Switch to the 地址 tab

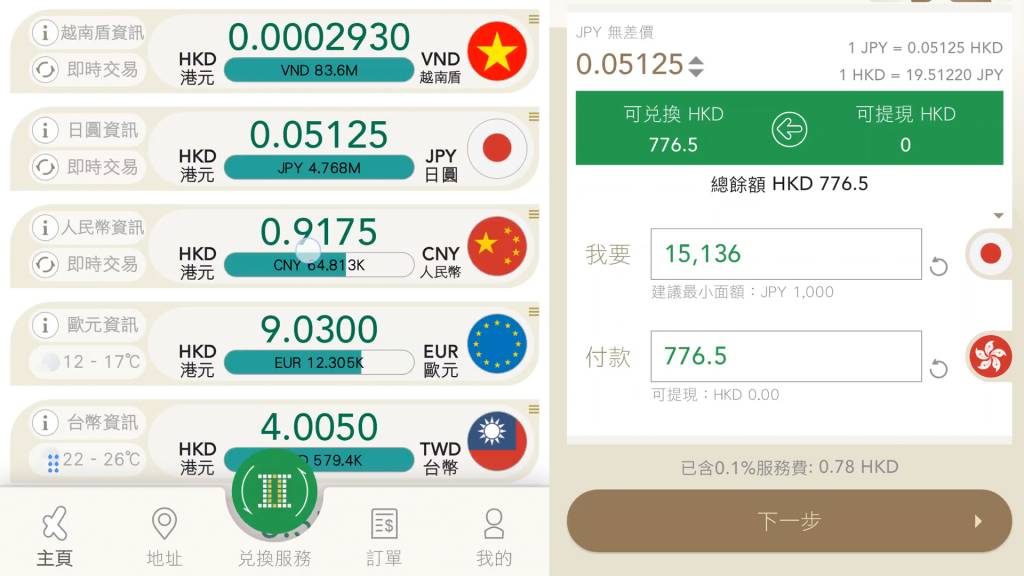[164, 536]
